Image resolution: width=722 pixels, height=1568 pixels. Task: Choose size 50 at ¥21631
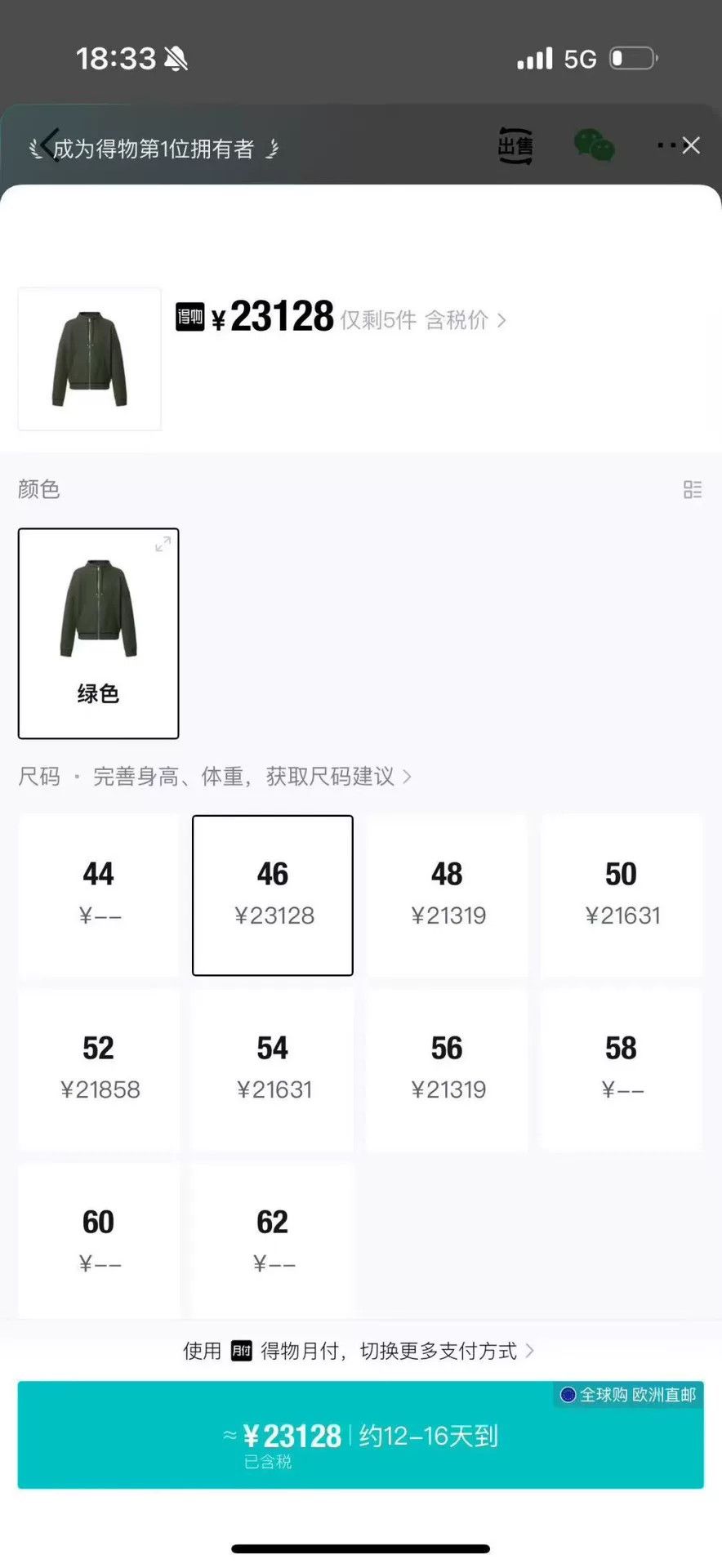(x=622, y=895)
